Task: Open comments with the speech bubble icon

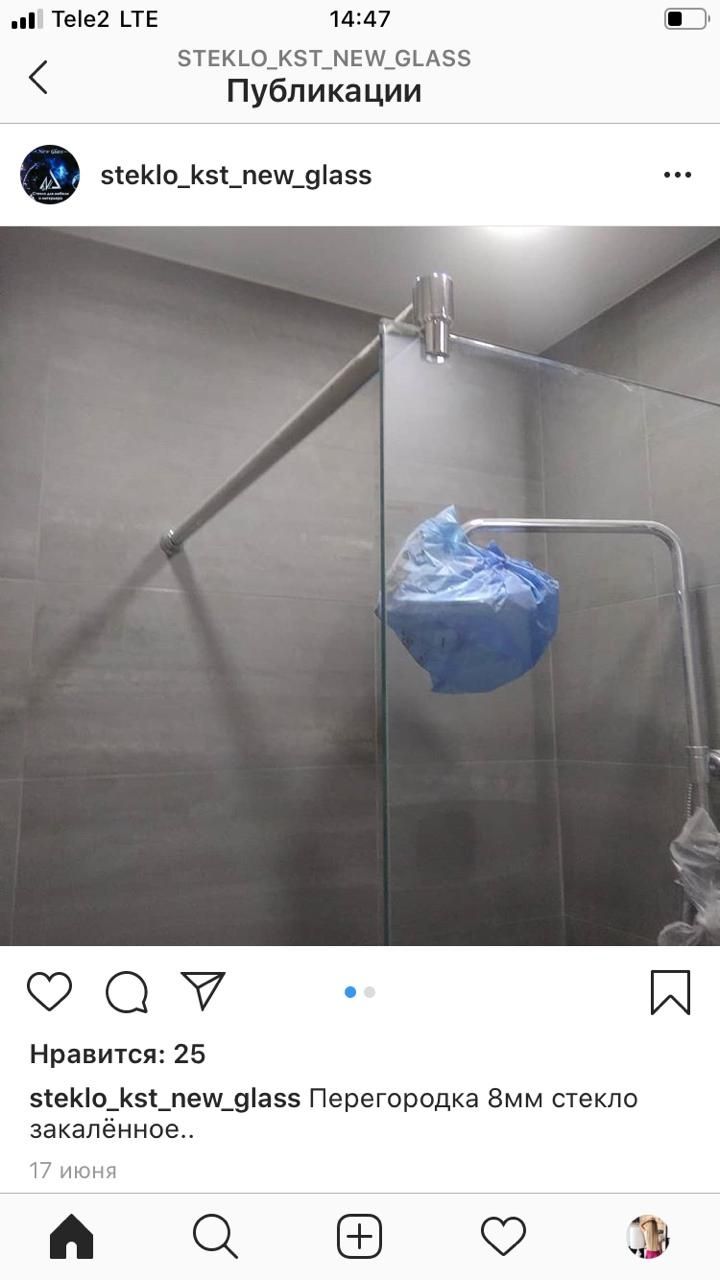Action: (x=127, y=992)
